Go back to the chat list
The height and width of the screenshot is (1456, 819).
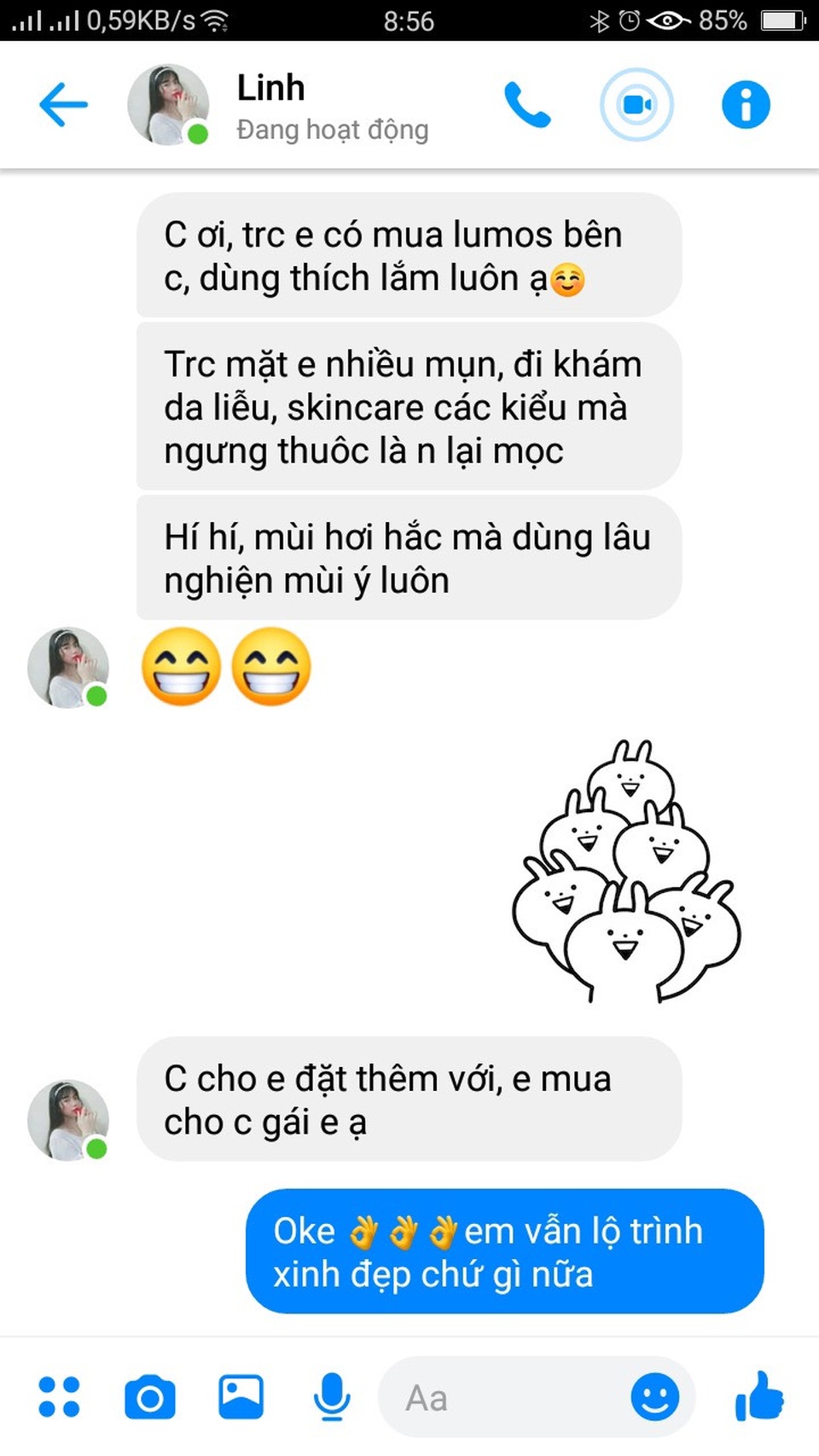pyautogui.click(x=63, y=105)
